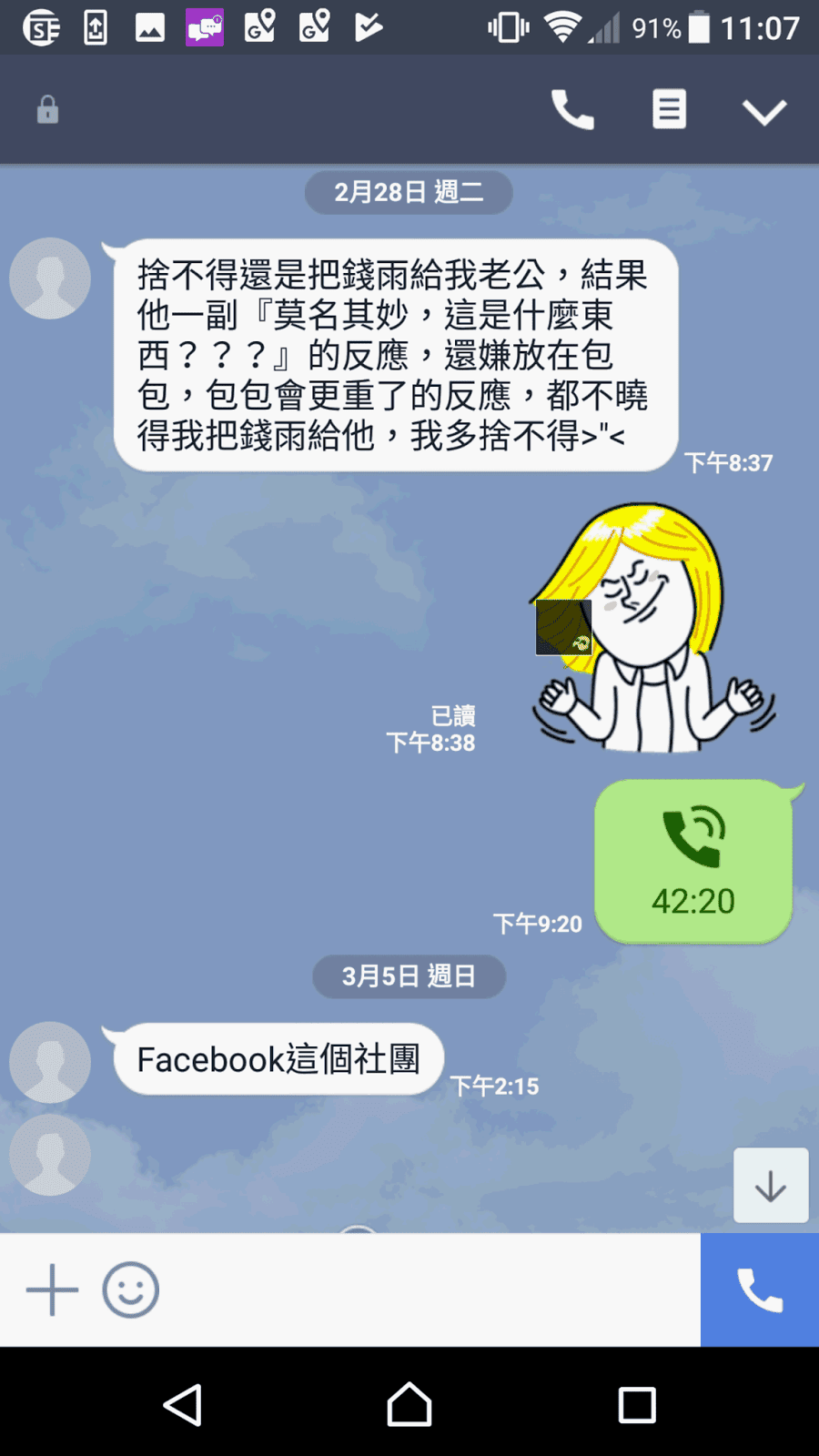Open the notes icon in header
This screenshot has height=1456, width=819.
(669, 110)
